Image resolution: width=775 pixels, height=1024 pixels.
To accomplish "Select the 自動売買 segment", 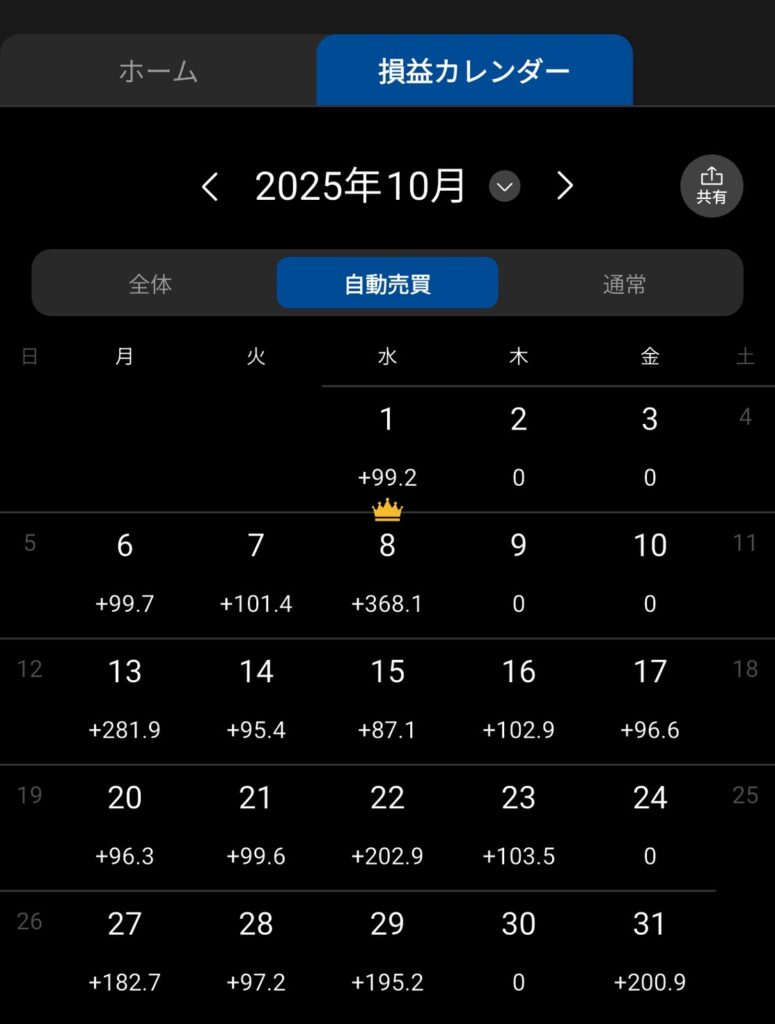I will tap(387, 284).
